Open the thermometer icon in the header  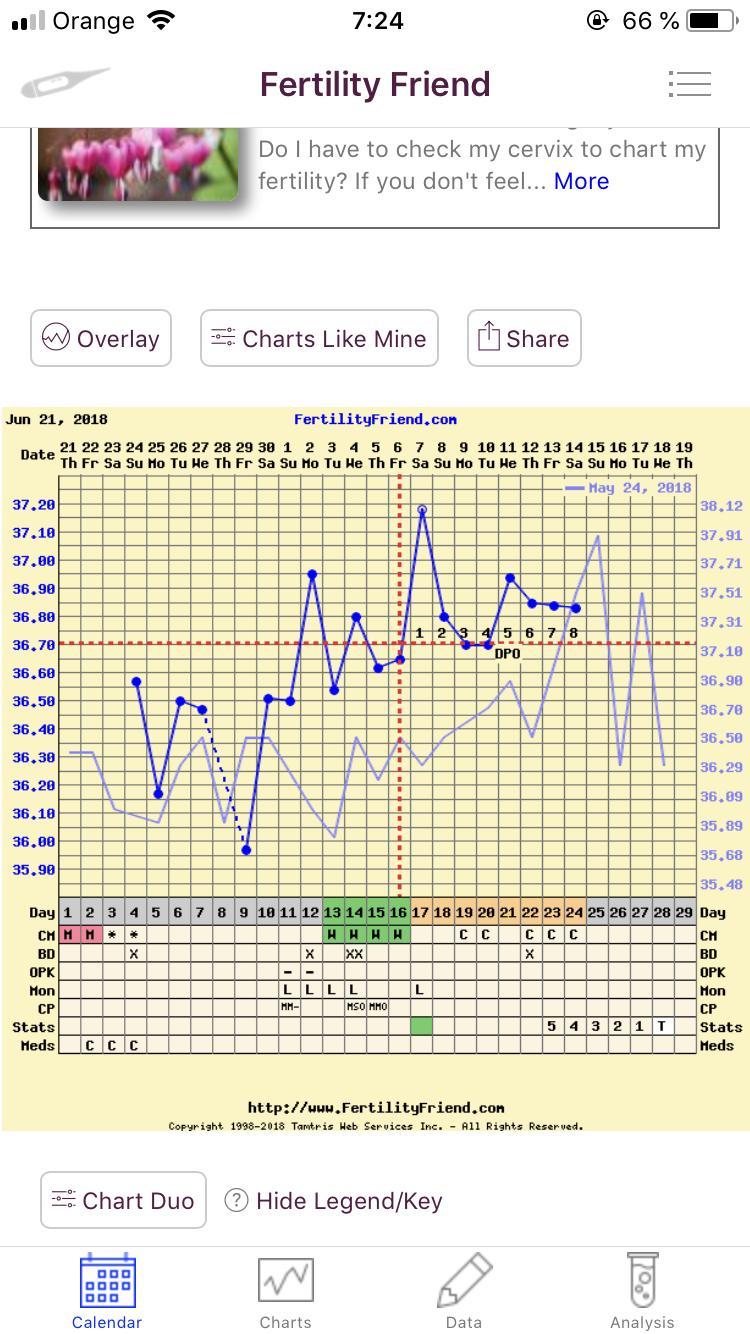click(62, 84)
